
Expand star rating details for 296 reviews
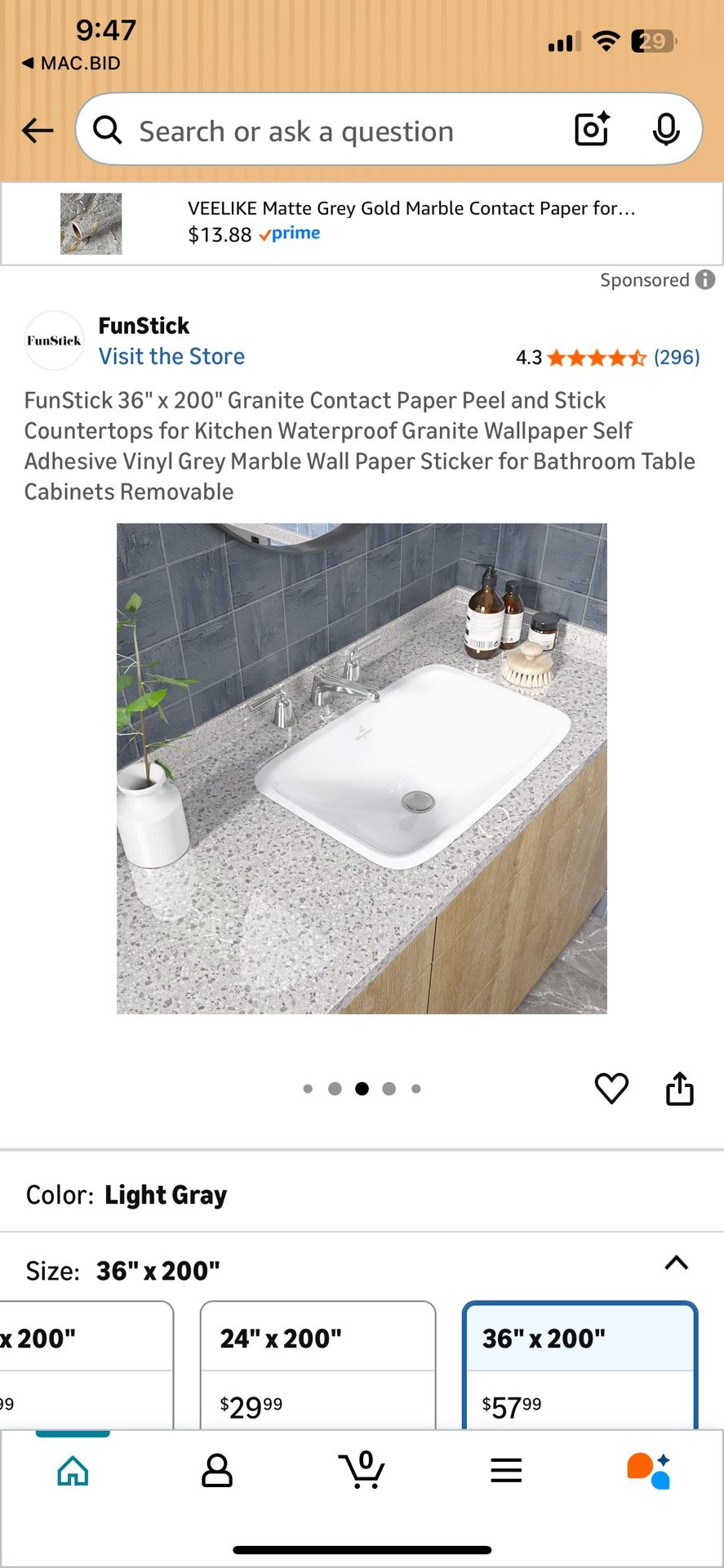point(607,357)
